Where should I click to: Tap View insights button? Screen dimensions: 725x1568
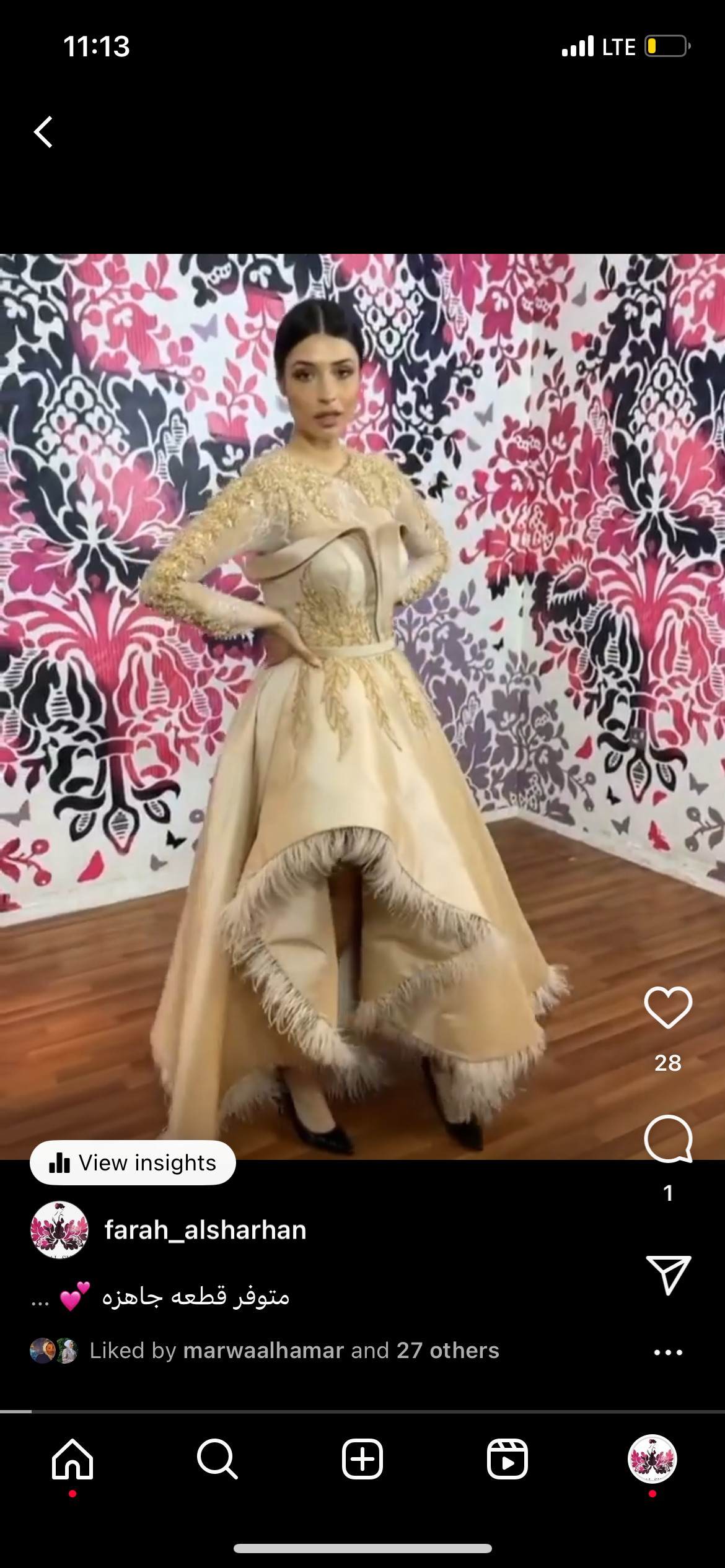pos(133,1162)
